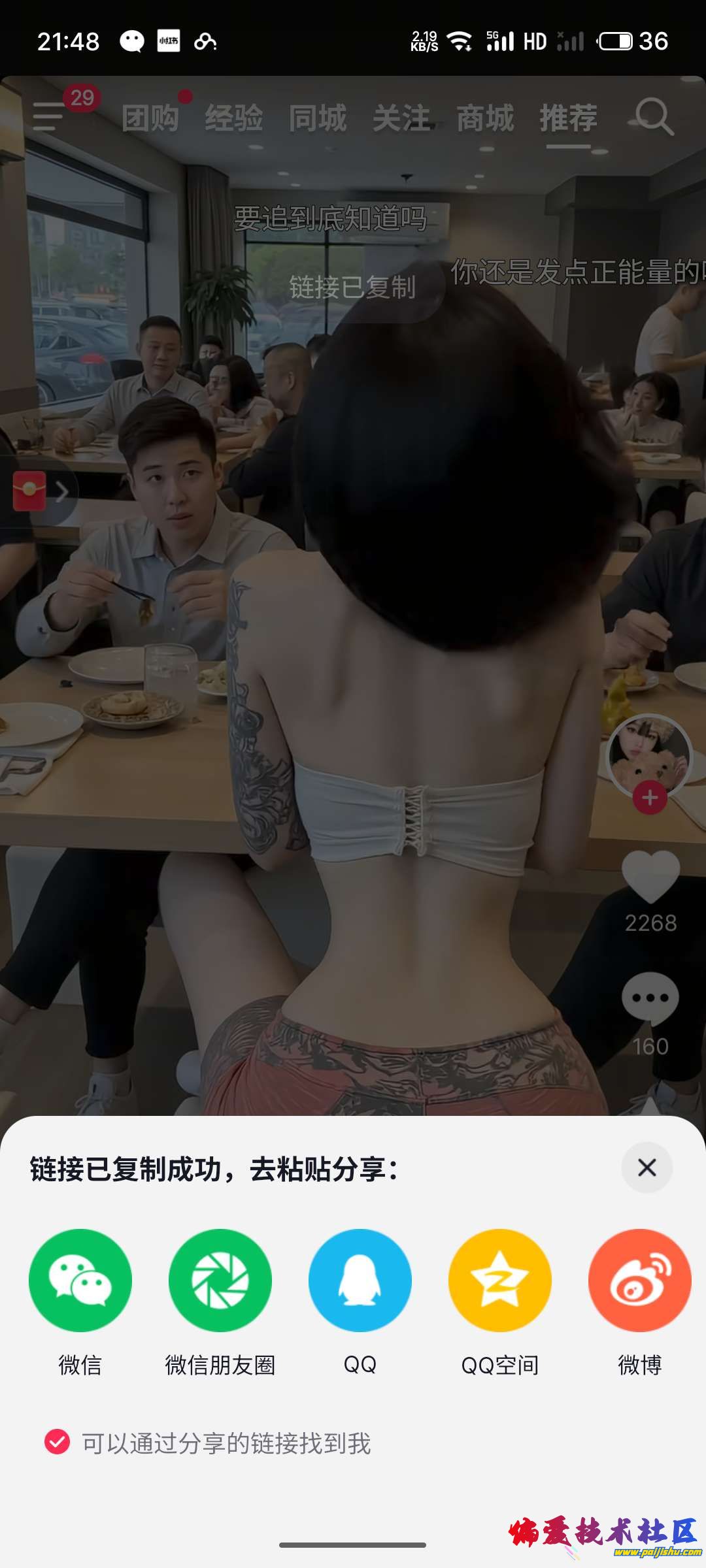
Task: Open the drawer menu button
Action: (49, 116)
